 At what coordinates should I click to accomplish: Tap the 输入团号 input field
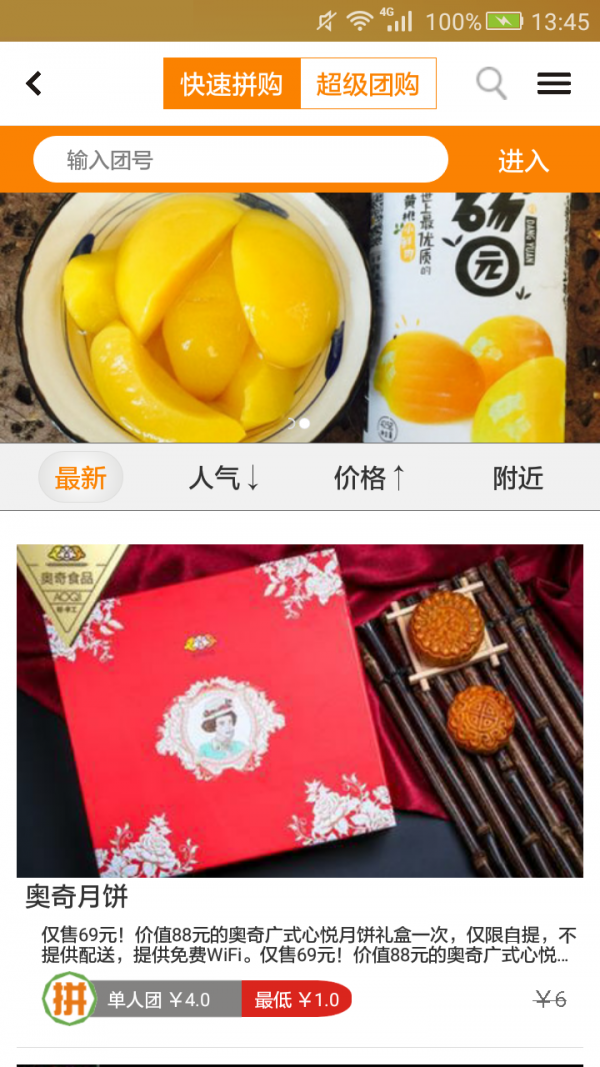240,160
